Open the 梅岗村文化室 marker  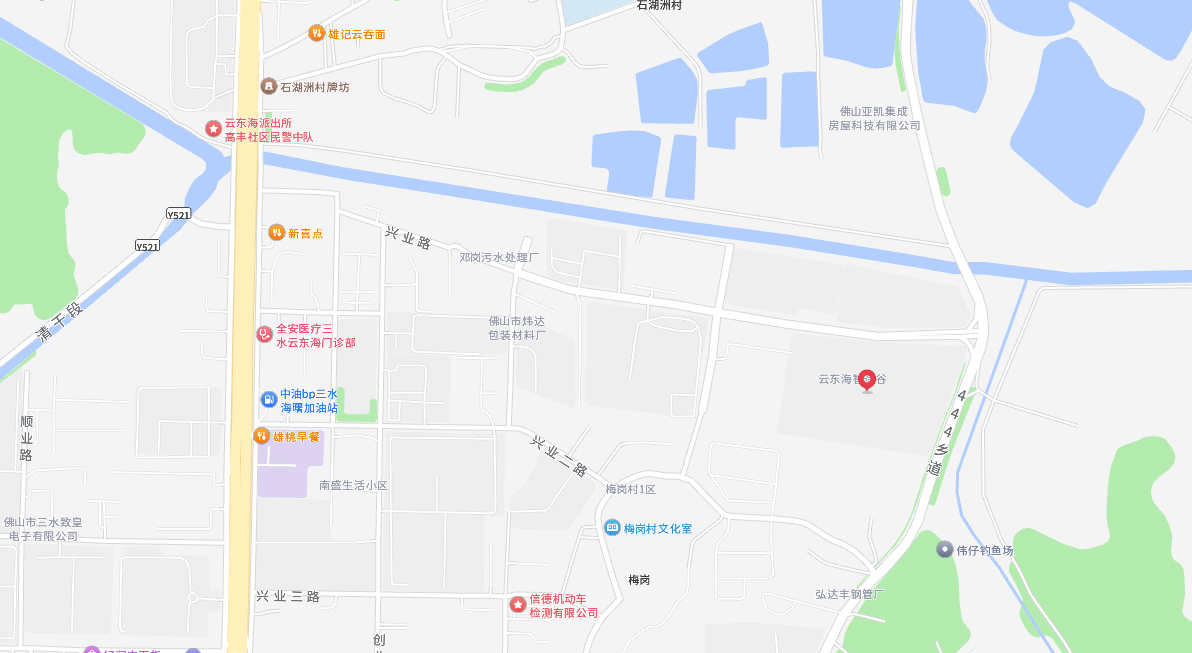point(612,527)
